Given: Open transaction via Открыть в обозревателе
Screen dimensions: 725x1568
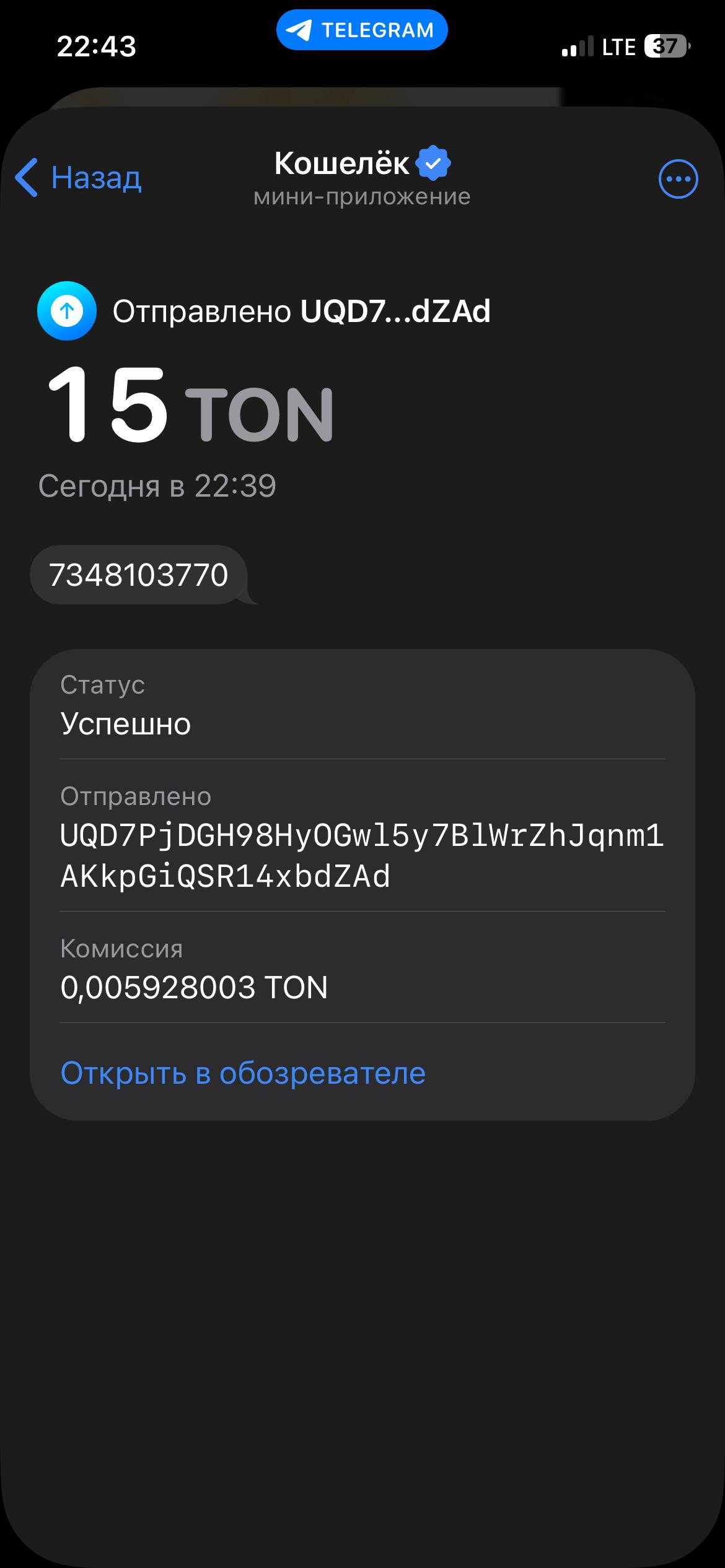Looking at the screenshot, I should click(x=243, y=1073).
